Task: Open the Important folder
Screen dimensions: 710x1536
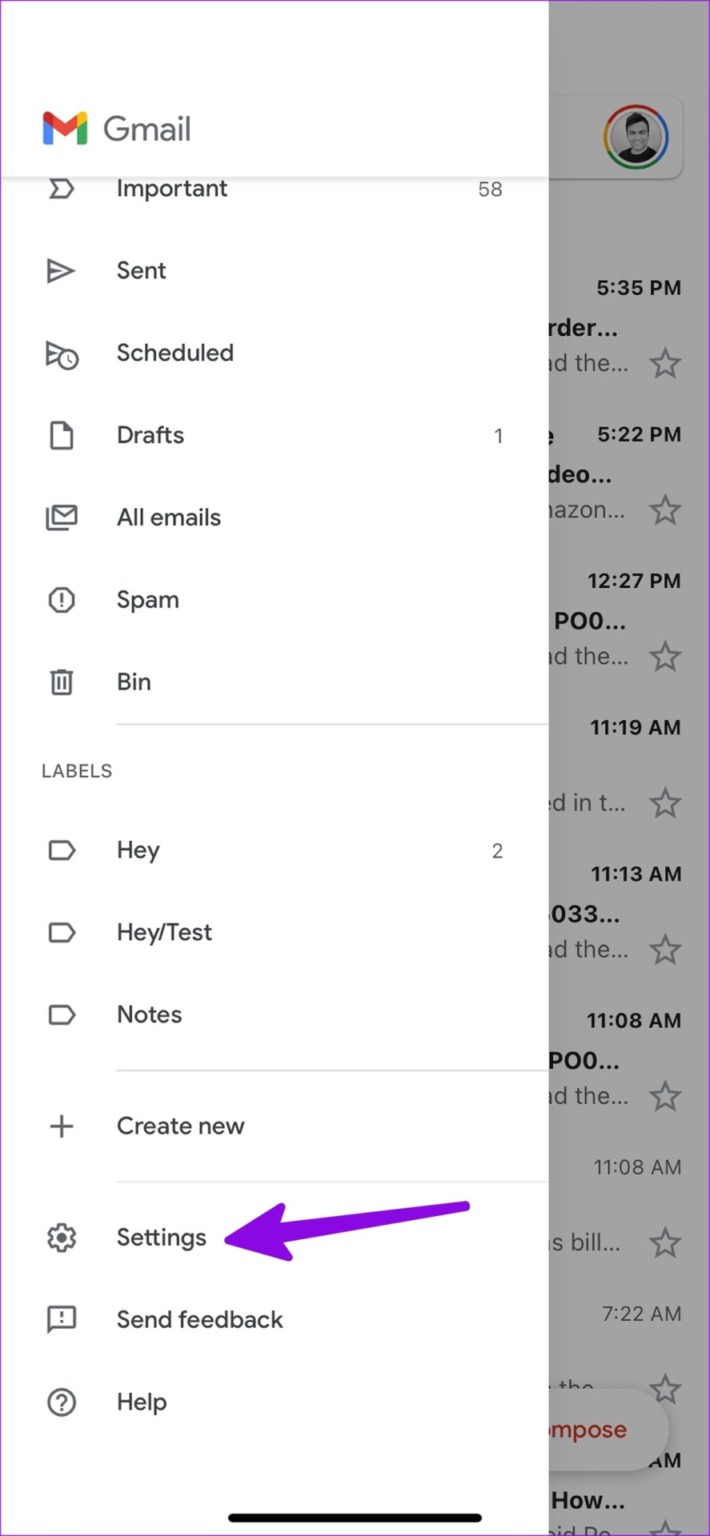Action: 172,189
